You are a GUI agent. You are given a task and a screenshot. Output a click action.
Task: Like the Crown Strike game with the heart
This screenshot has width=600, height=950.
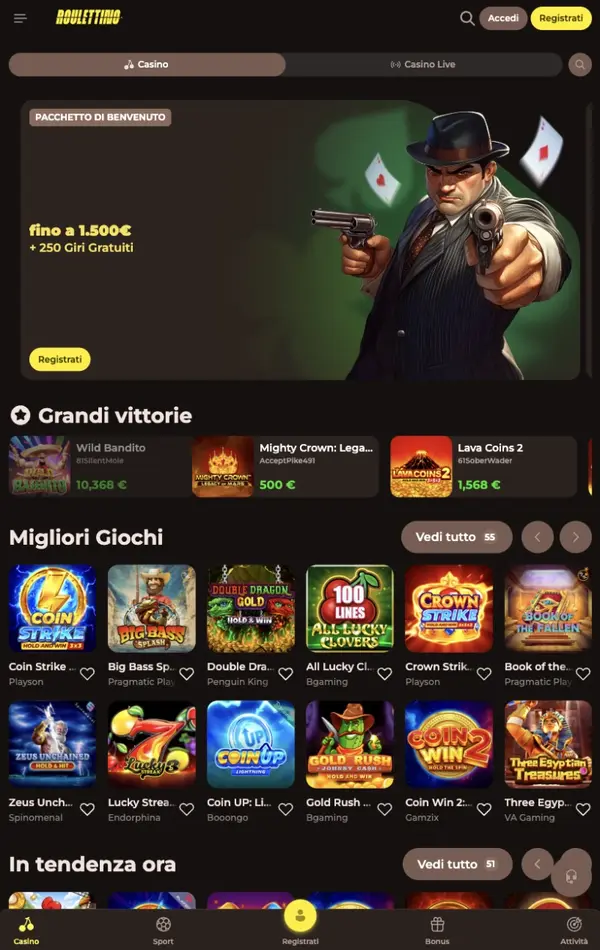484,674
